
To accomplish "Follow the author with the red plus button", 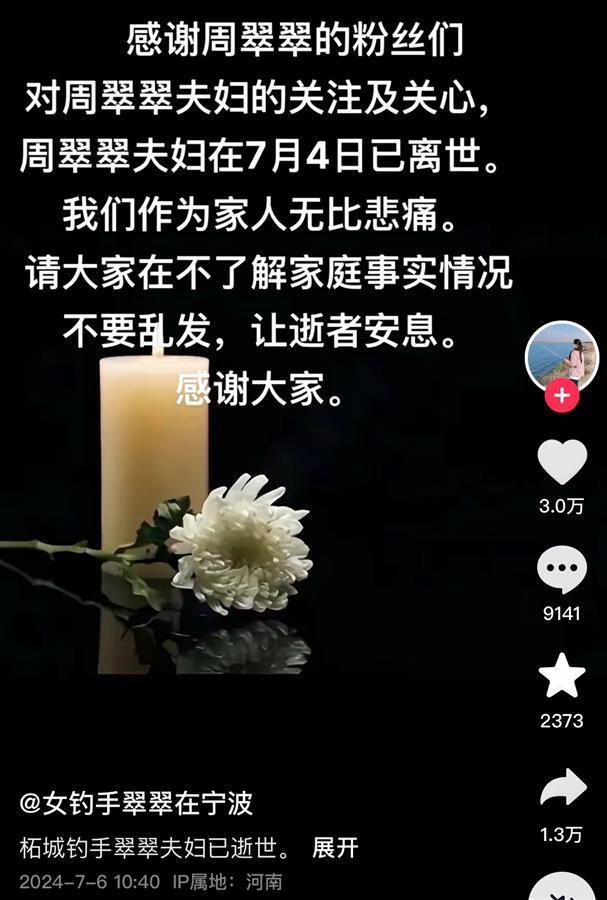I will click(x=561, y=397).
